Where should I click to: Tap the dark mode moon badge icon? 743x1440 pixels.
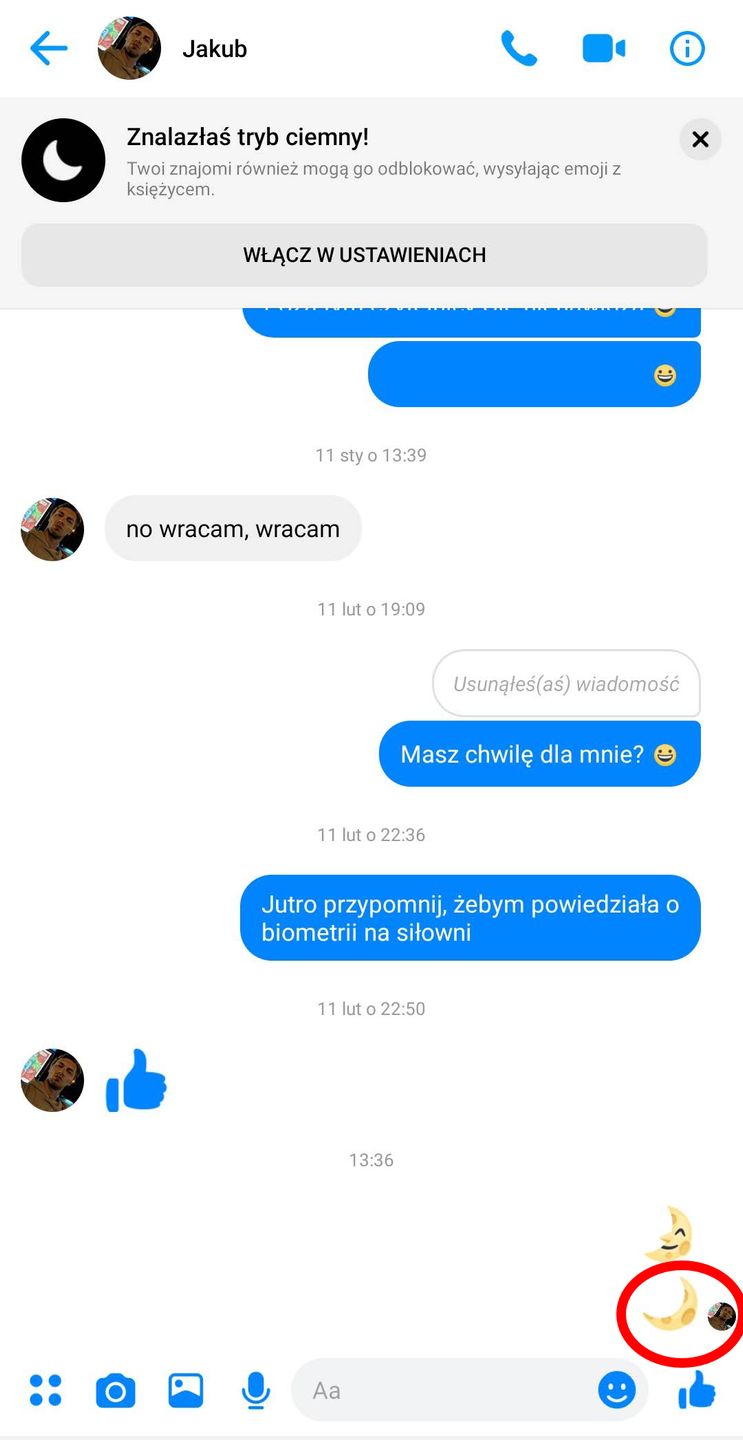[x=63, y=159]
